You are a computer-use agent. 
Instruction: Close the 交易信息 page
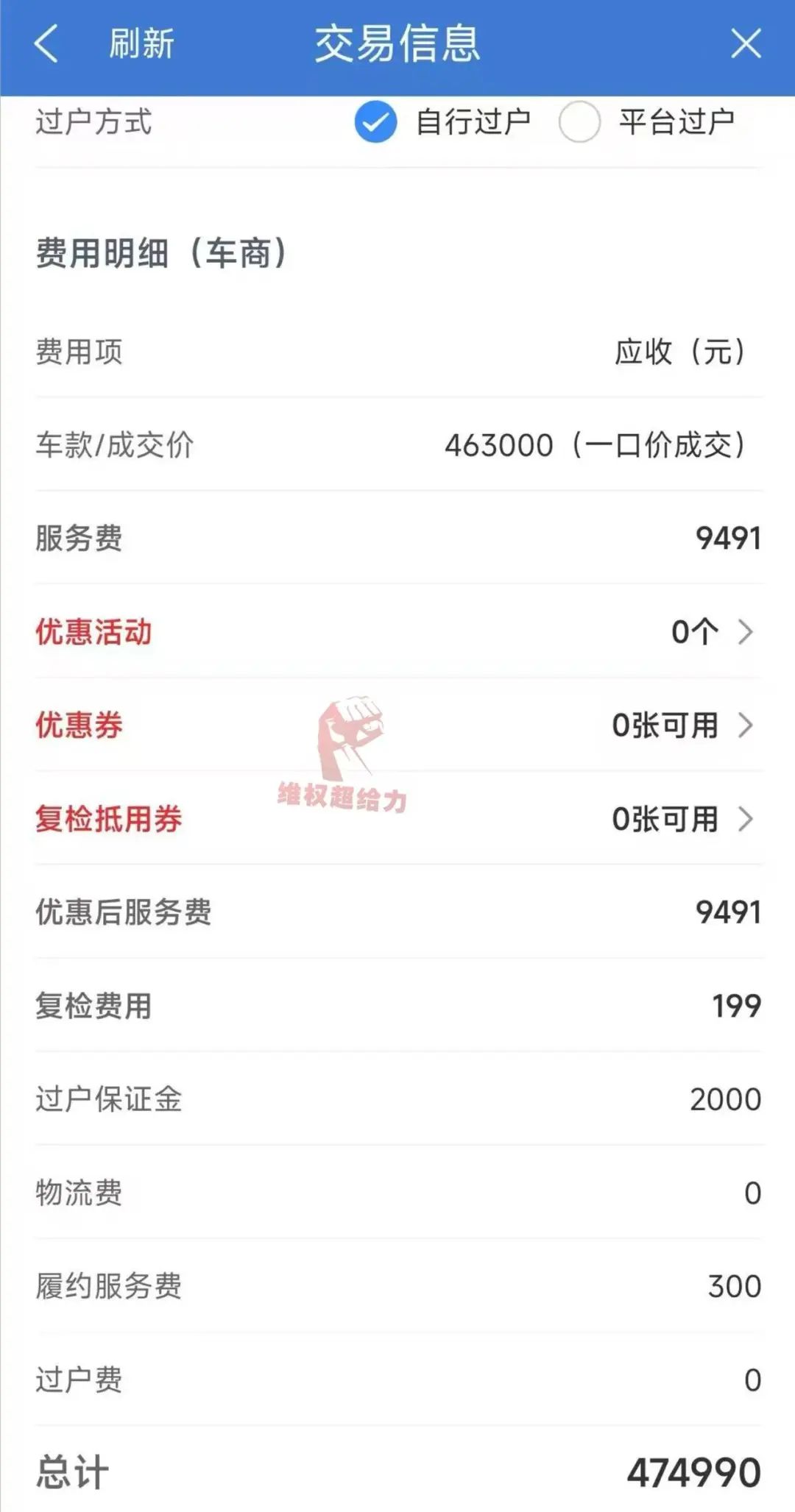pyautogui.click(x=745, y=44)
